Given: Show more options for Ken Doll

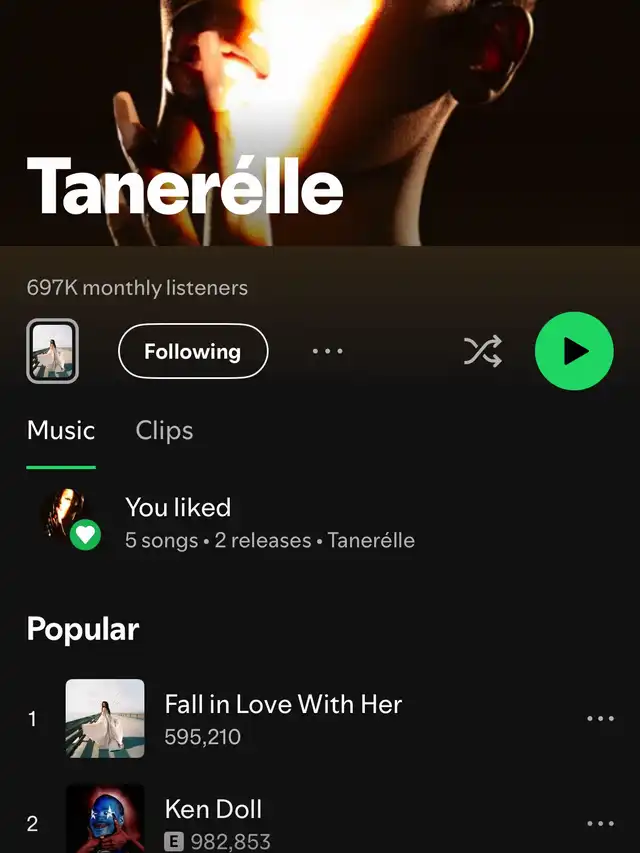Looking at the screenshot, I should click(600, 824).
